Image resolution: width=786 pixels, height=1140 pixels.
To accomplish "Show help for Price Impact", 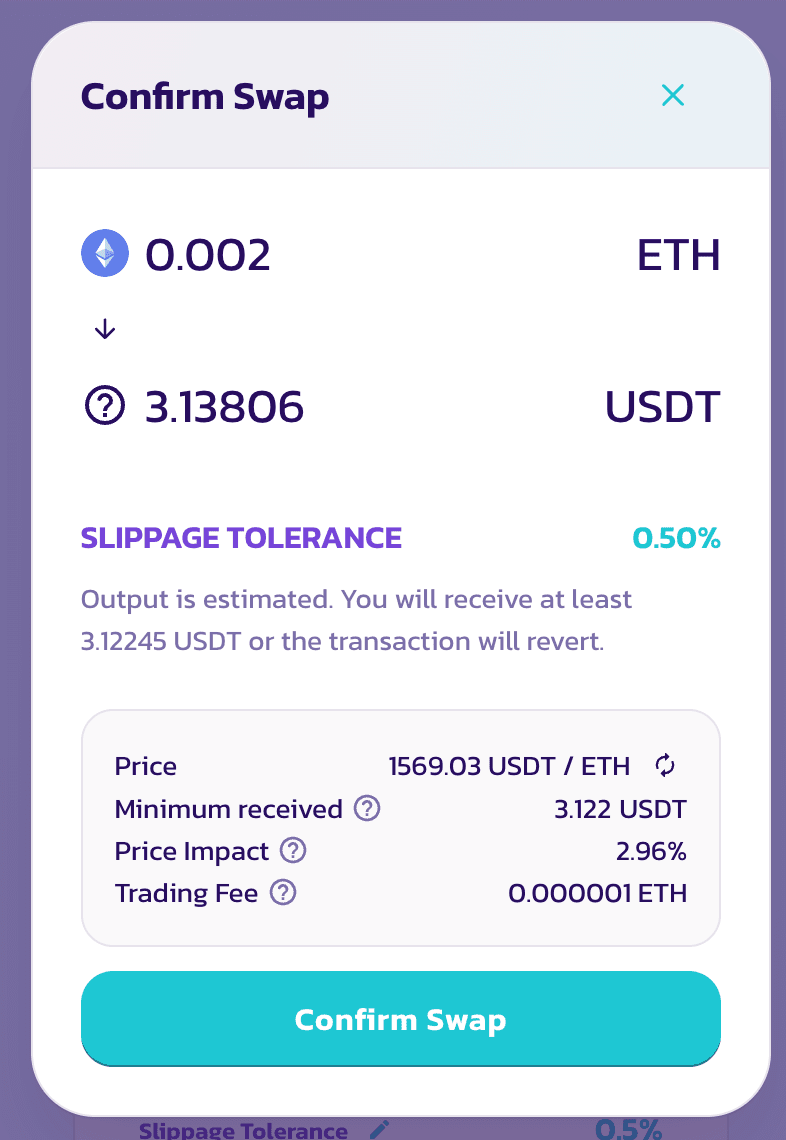I will coord(293,851).
